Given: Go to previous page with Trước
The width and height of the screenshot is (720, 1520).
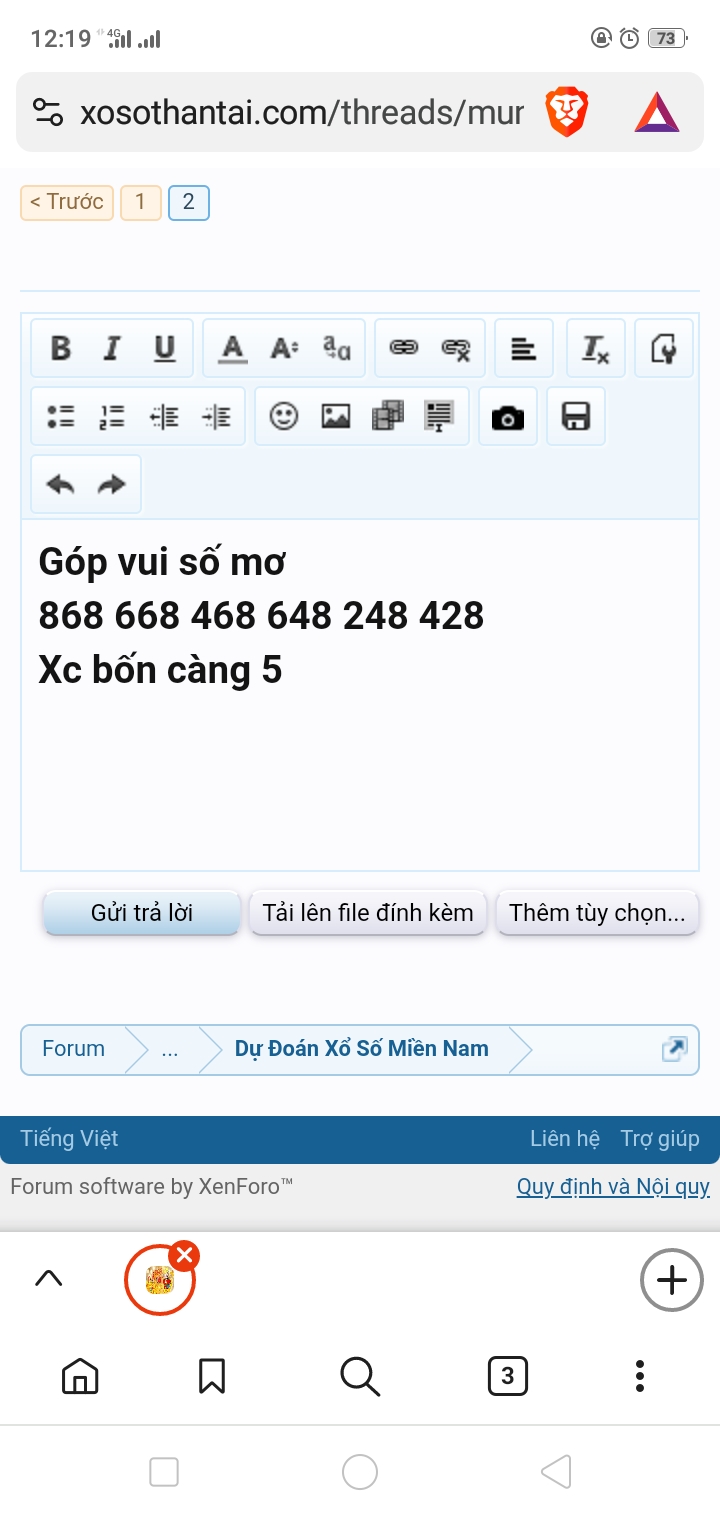Looking at the screenshot, I should pyautogui.click(x=66, y=202).
